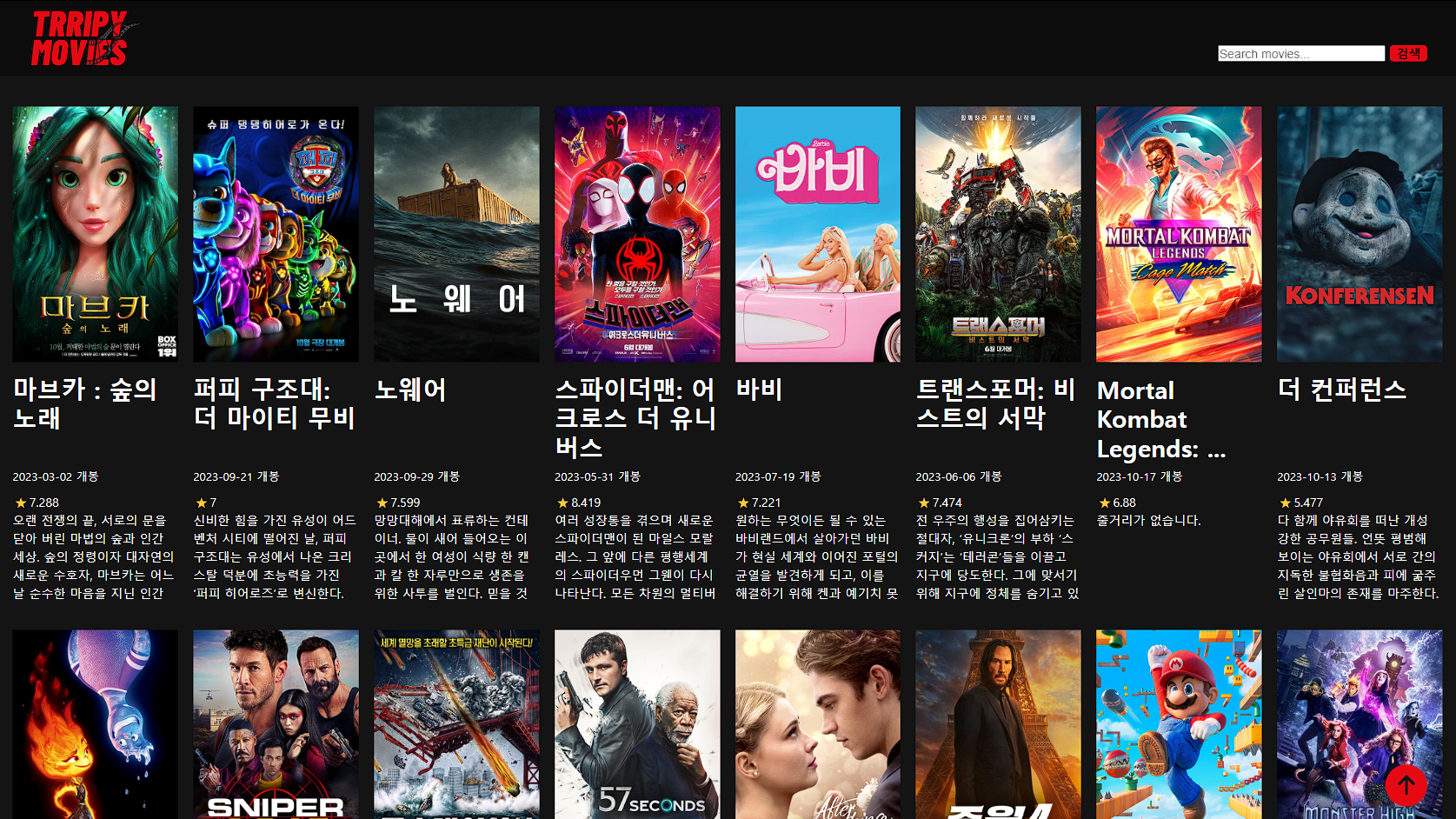Open the Super Mario movie poster
Image resolution: width=1456 pixels, height=819 pixels.
pyautogui.click(x=1179, y=723)
